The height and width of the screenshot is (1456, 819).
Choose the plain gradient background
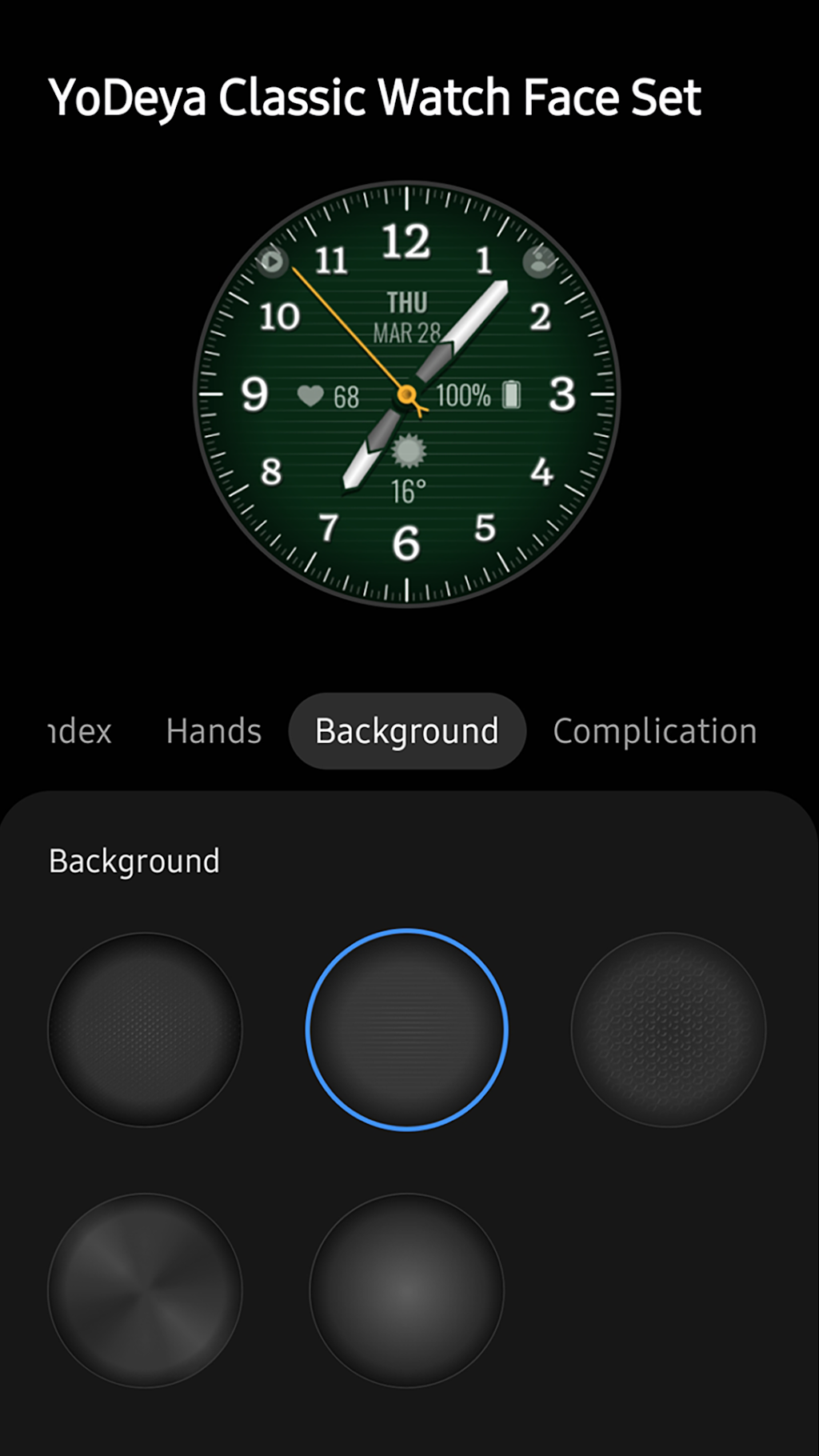pyautogui.click(x=407, y=1290)
